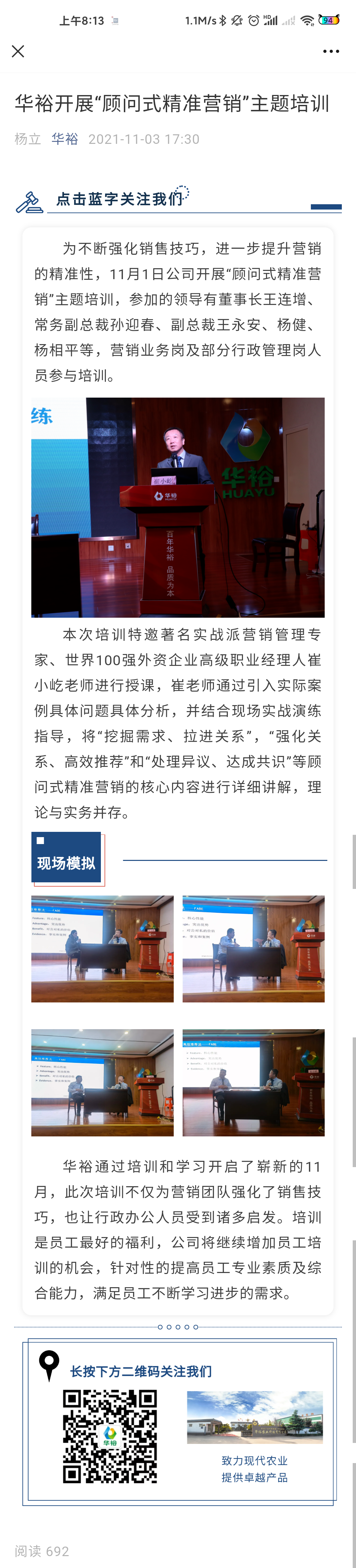View the speaker podium photo
The height and width of the screenshot is (1568, 356).
click(x=178, y=507)
